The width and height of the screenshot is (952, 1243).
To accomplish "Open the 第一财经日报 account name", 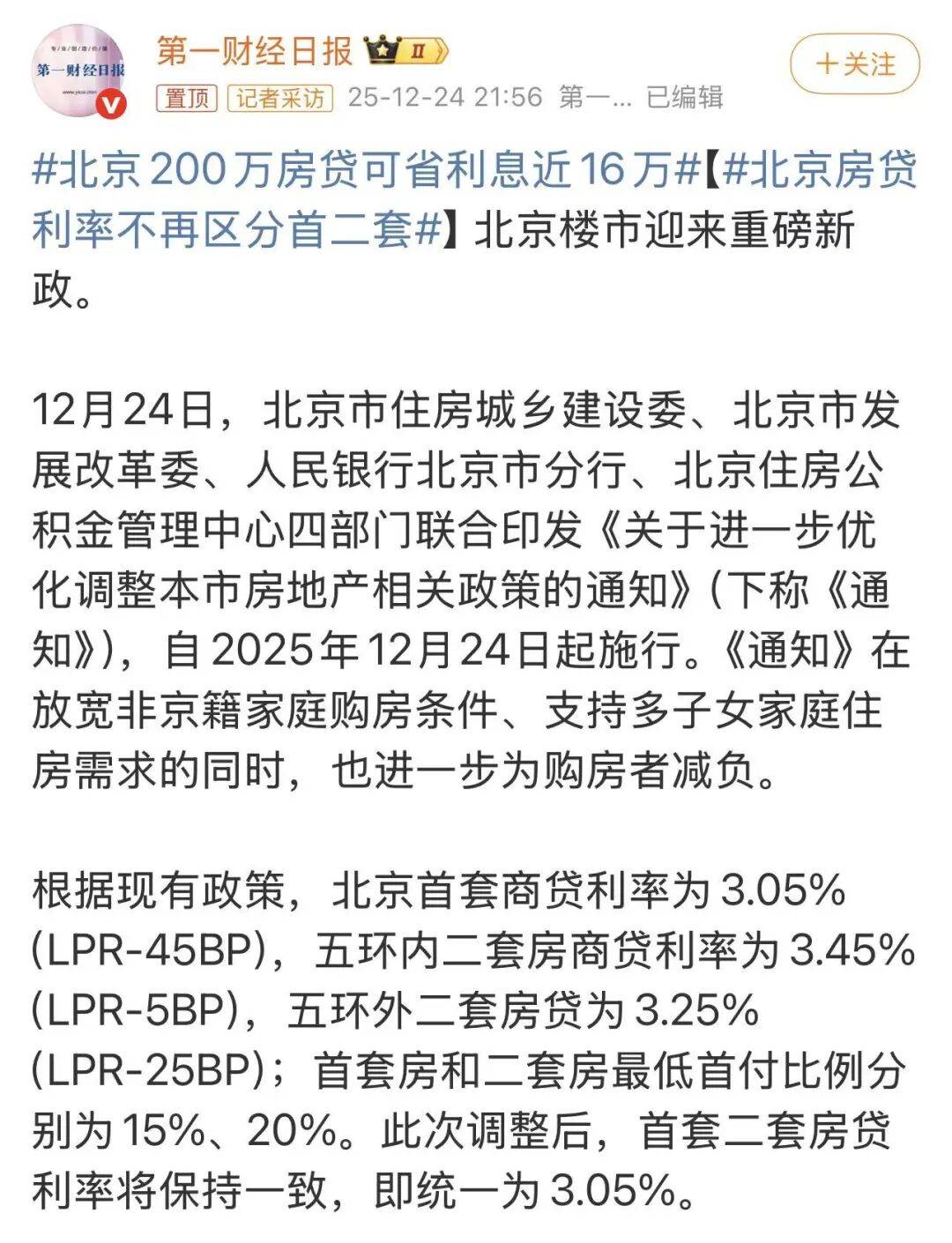I will 255,51.
